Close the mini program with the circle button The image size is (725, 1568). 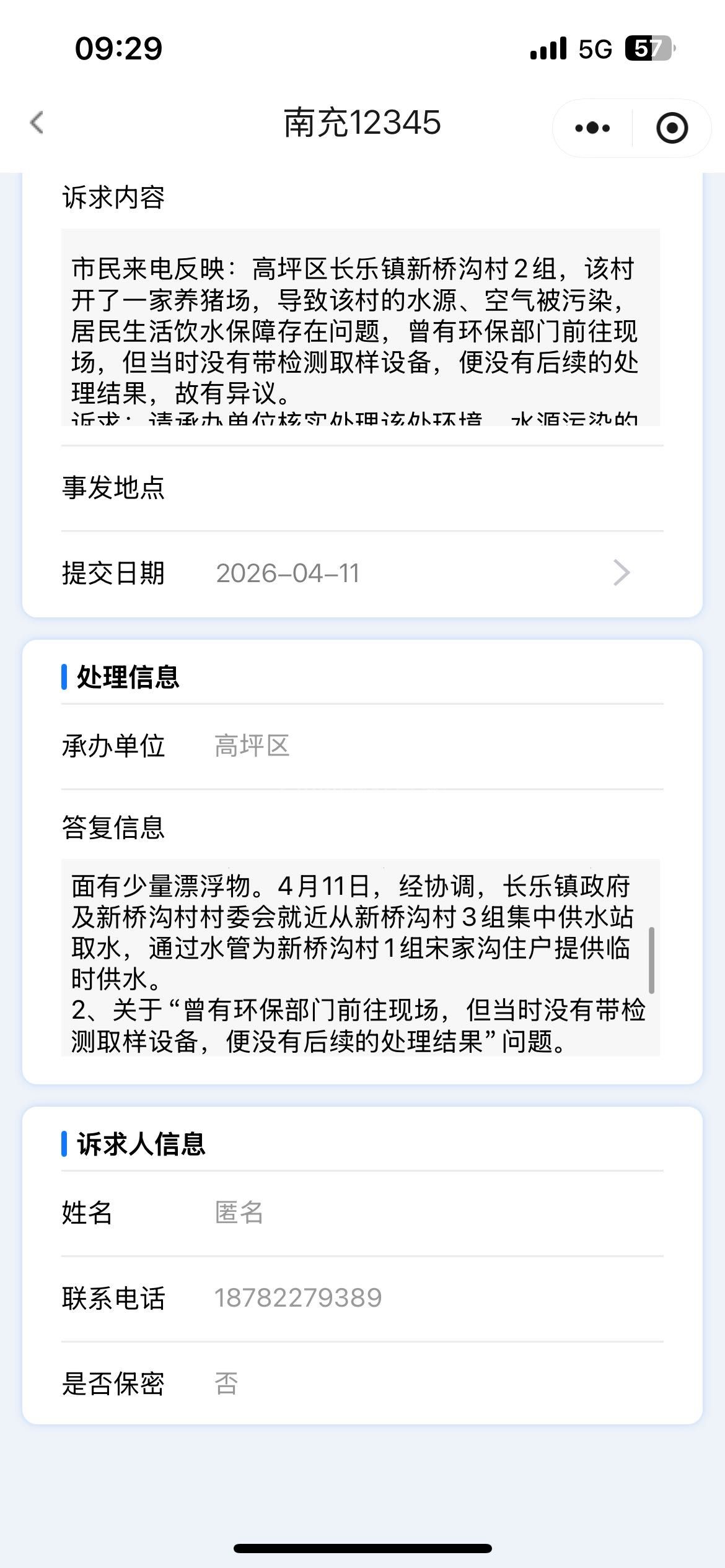[x=672, y=128]
